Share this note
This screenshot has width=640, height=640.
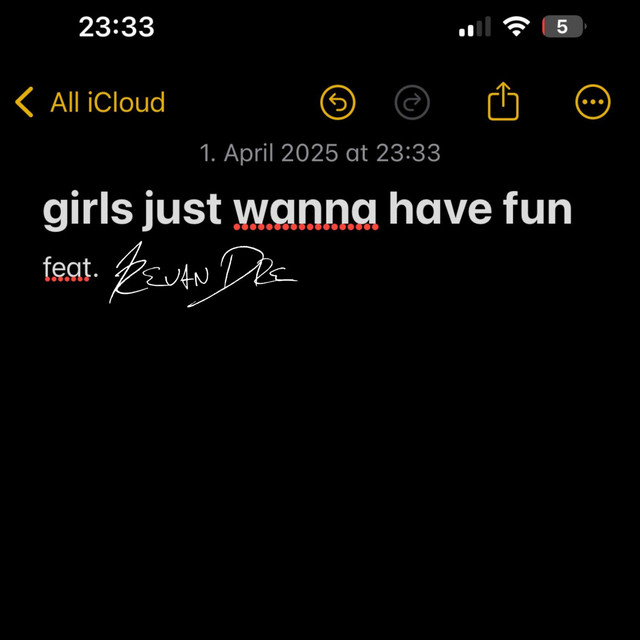click(x=503, y=102)
